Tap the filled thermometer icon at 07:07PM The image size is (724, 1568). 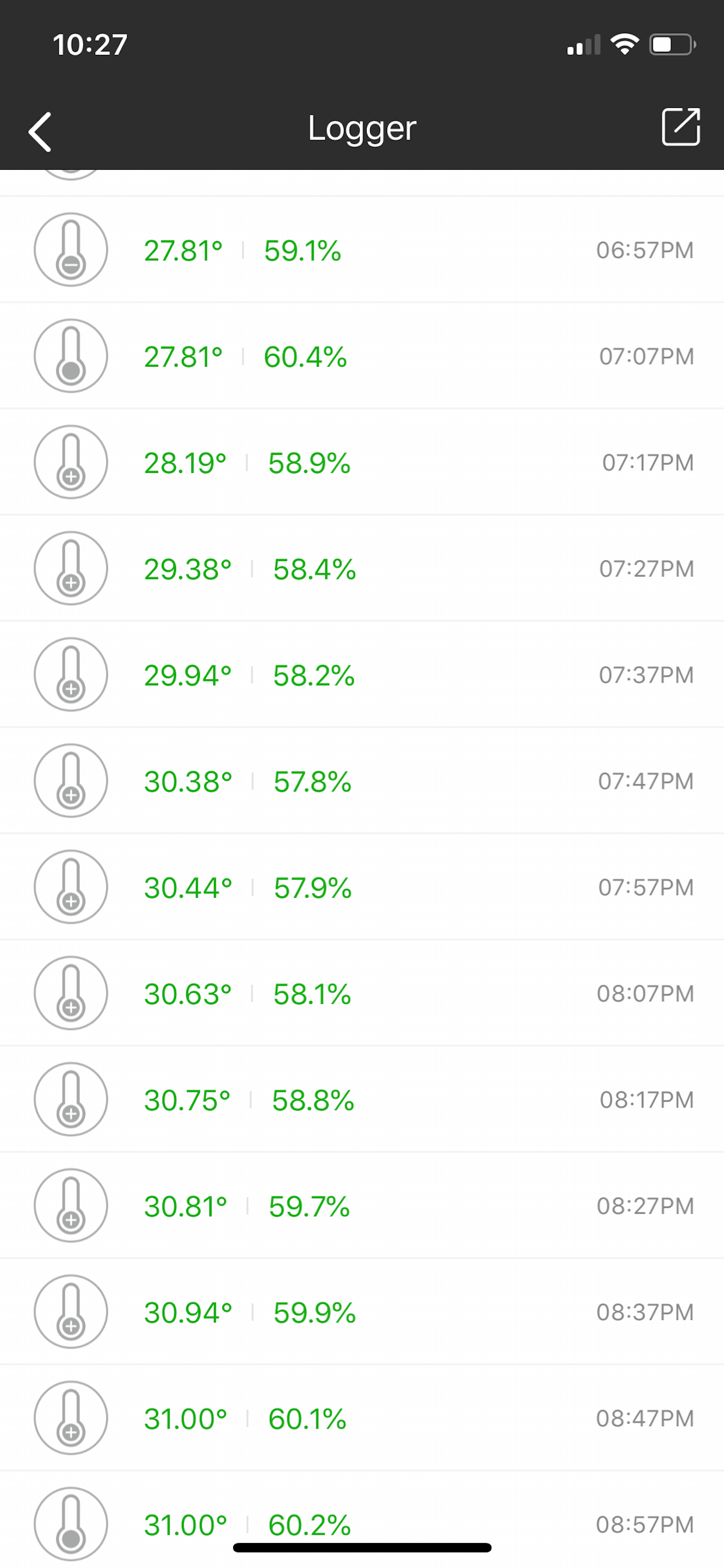tap(71, 355)
